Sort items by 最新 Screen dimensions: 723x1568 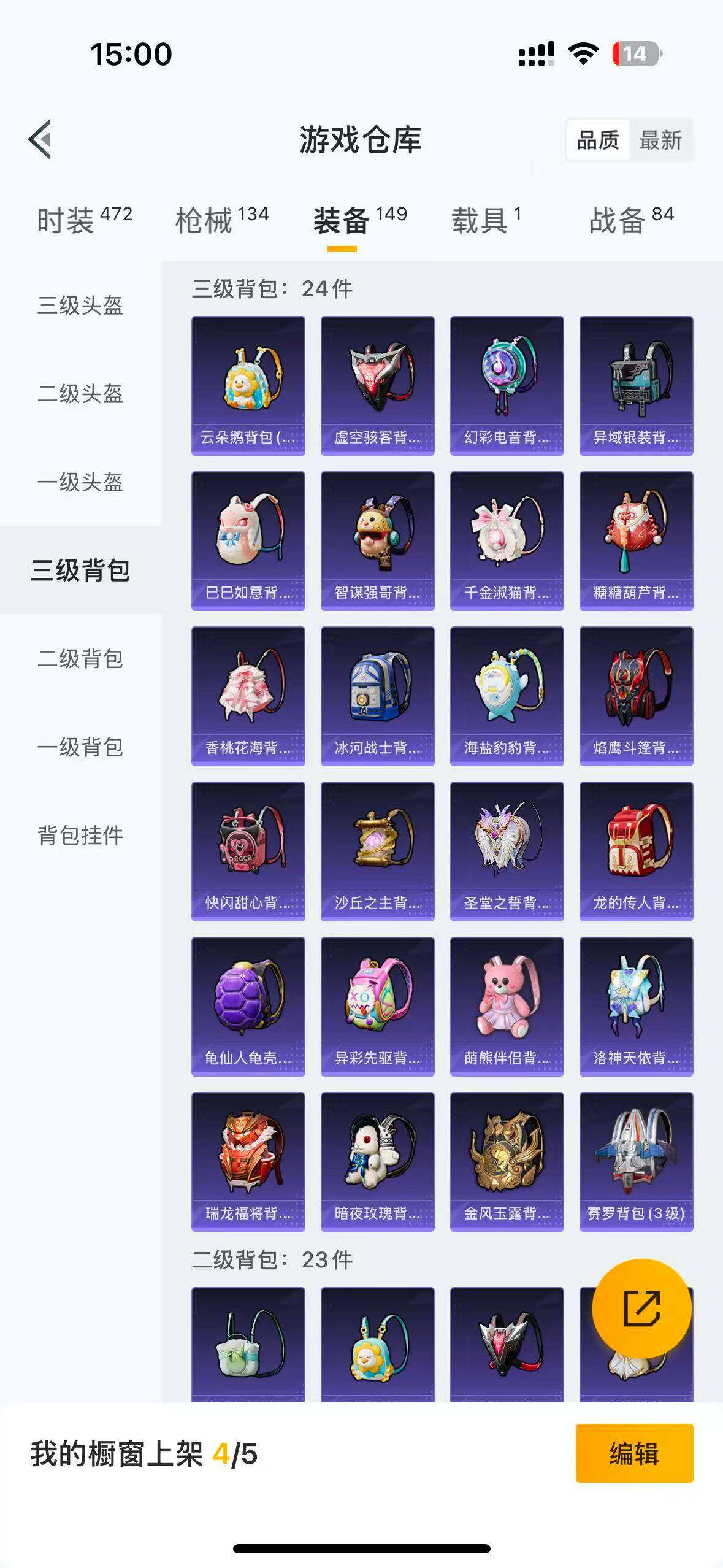click(660, 140)
